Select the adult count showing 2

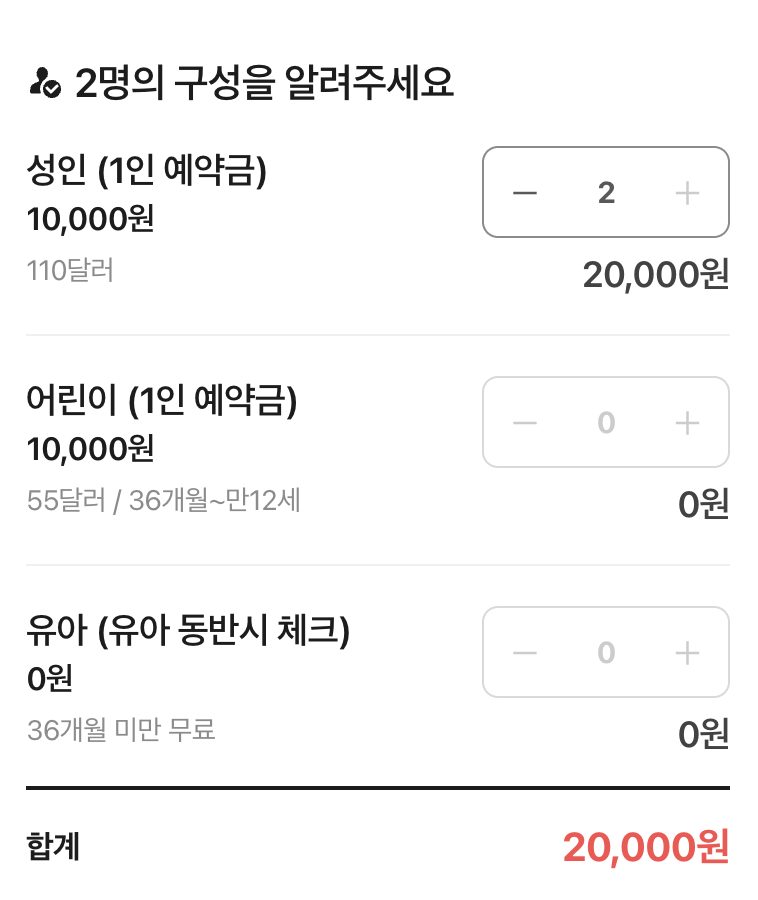coord(606,192)
